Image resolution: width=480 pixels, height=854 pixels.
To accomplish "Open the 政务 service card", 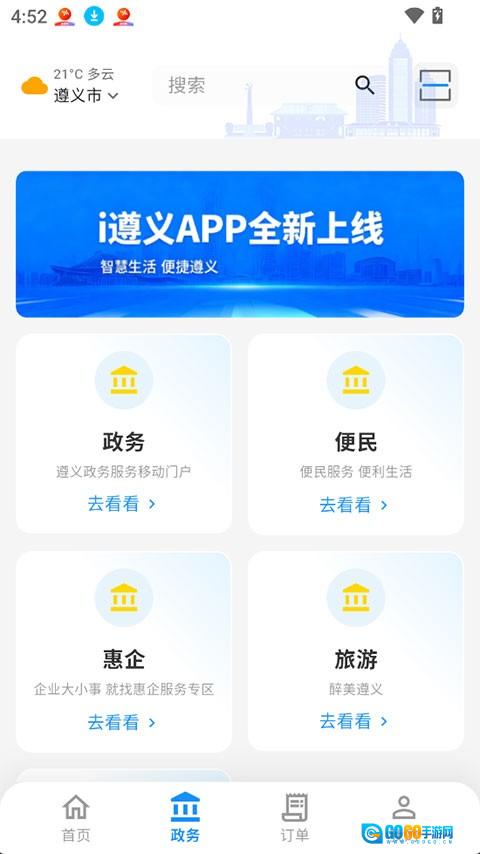I will 124,434.
